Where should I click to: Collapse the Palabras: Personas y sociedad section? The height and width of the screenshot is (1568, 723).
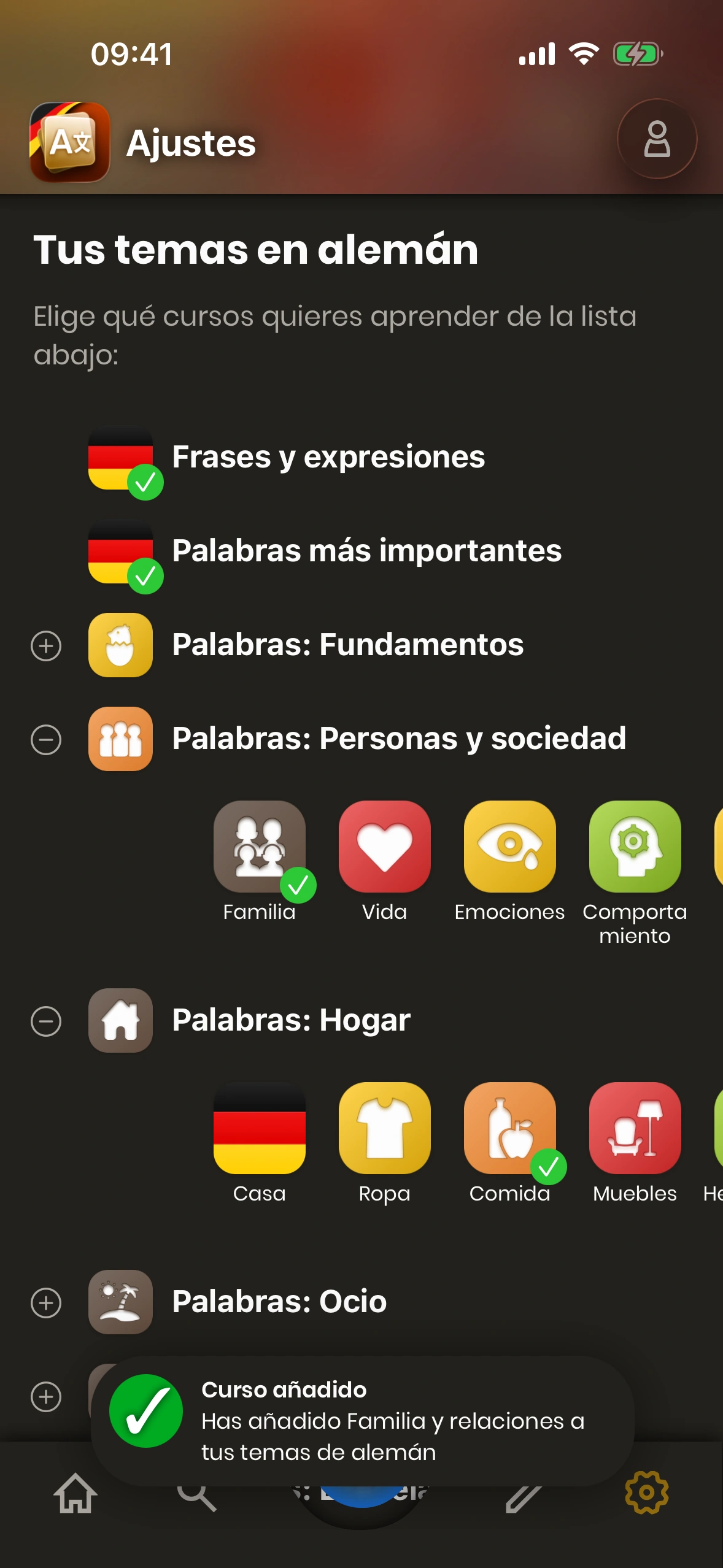pyautogui.click(x=46, y=740)
